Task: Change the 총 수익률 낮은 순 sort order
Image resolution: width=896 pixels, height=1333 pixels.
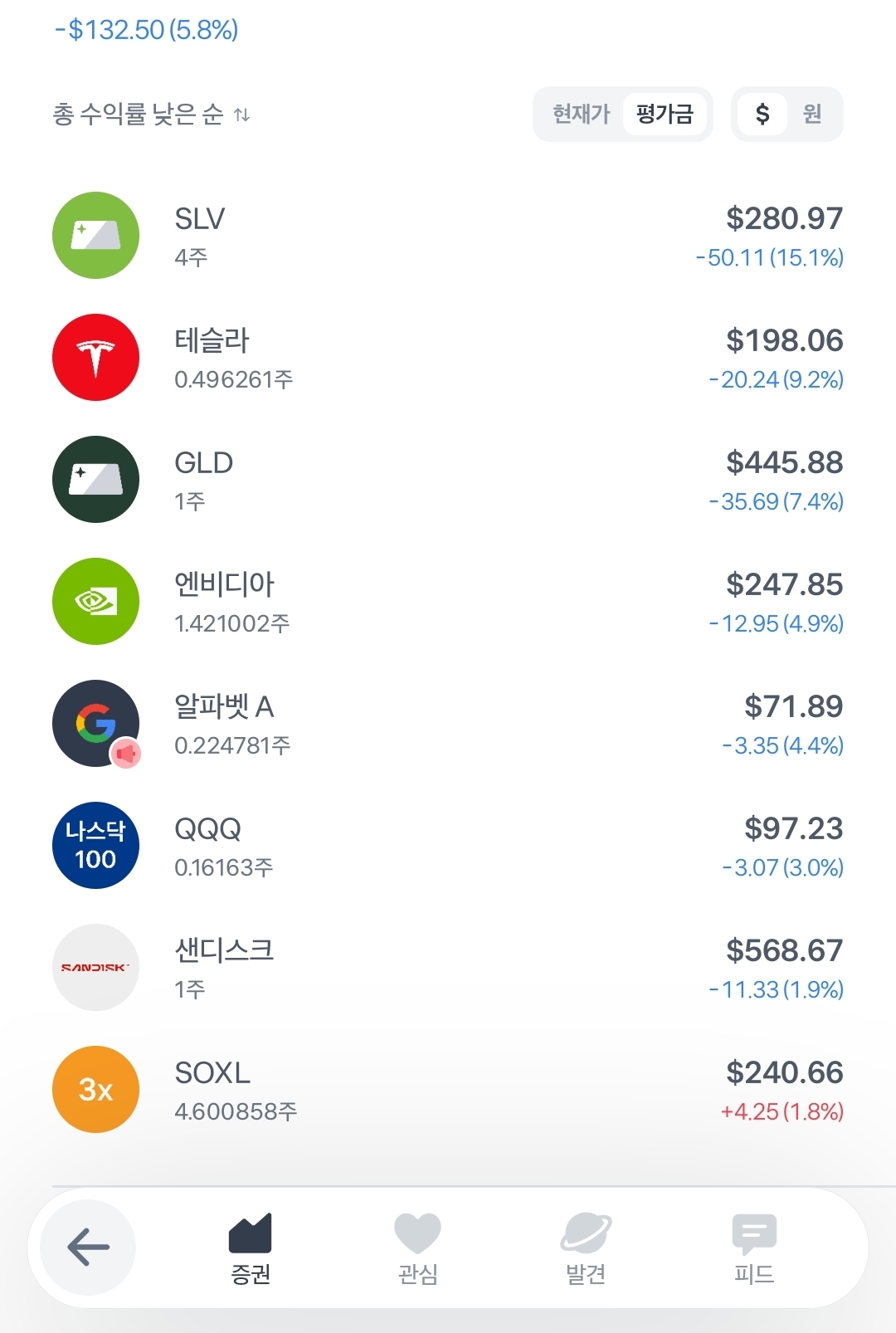Action: pyautogui.click(x=151, y=115)
